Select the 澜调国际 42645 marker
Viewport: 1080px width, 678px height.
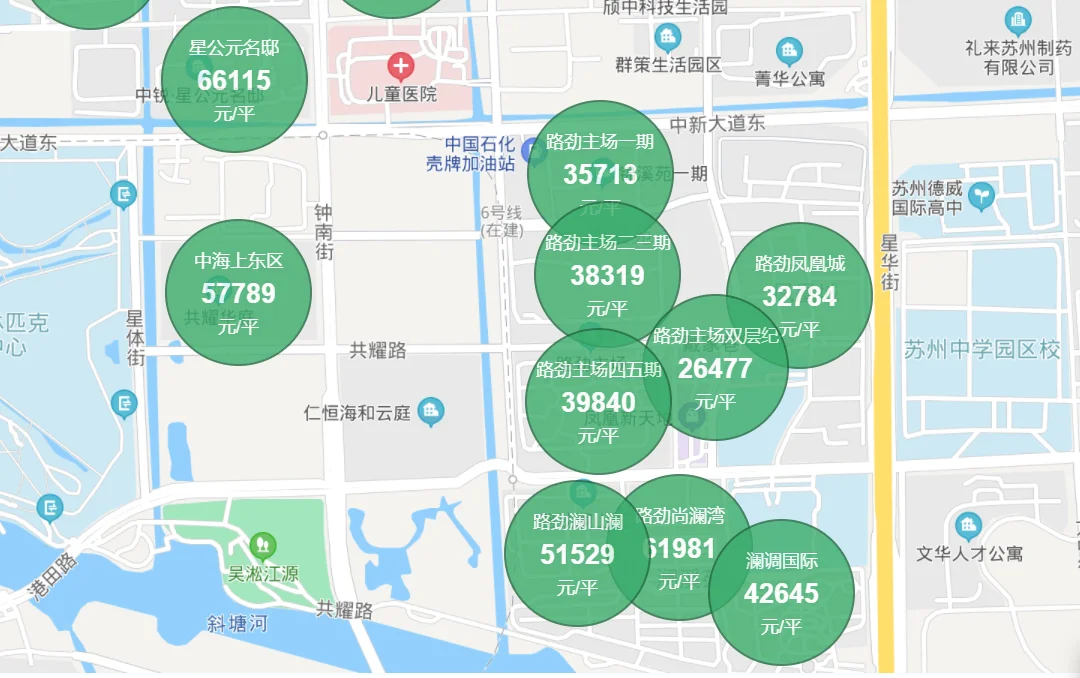tap(781, 592)
